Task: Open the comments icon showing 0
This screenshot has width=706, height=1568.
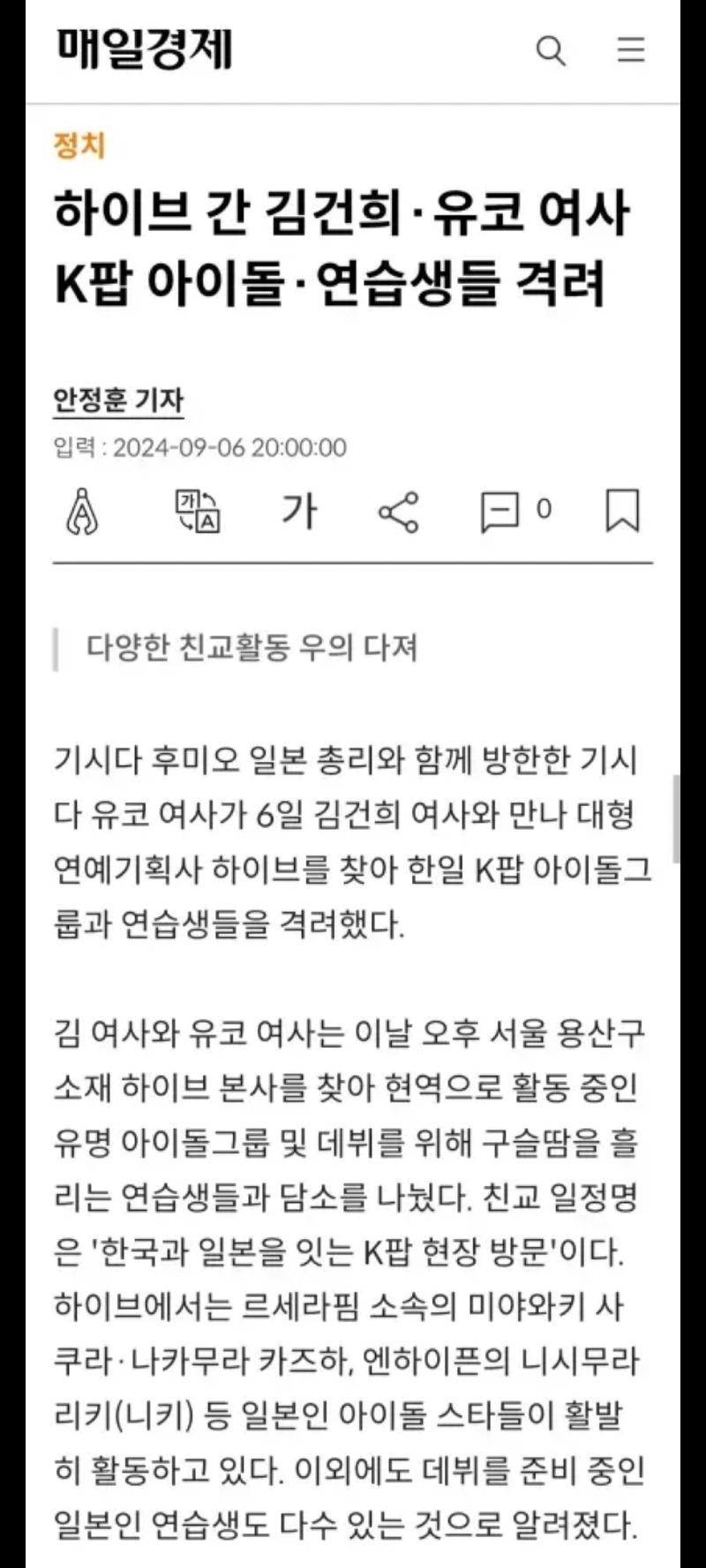Action: pyautogui.click(x=514, y=511)
